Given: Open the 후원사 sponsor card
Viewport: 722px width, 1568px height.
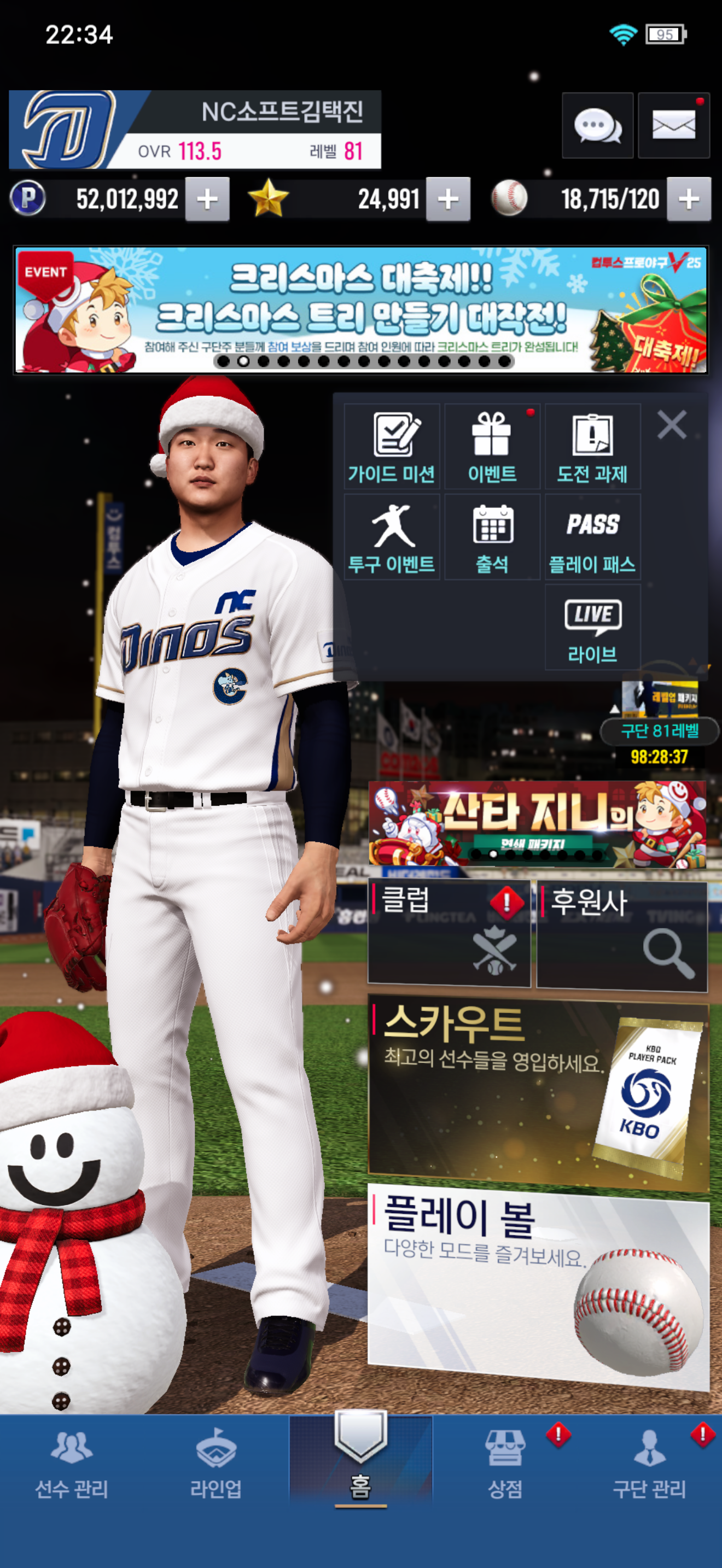Looking at the screenshot, I should pos(621,935).
